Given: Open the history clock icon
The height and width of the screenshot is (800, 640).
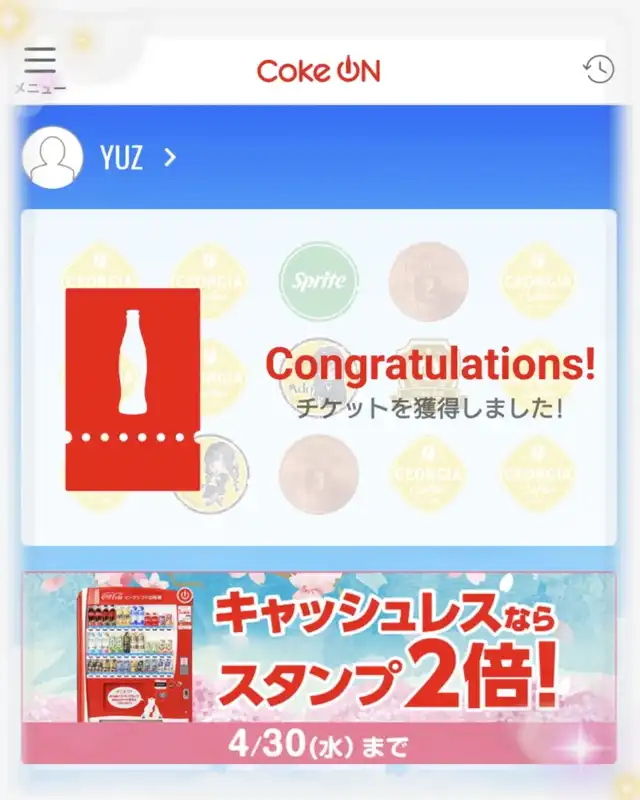Looking at the screenshot, I should (599, 69).
